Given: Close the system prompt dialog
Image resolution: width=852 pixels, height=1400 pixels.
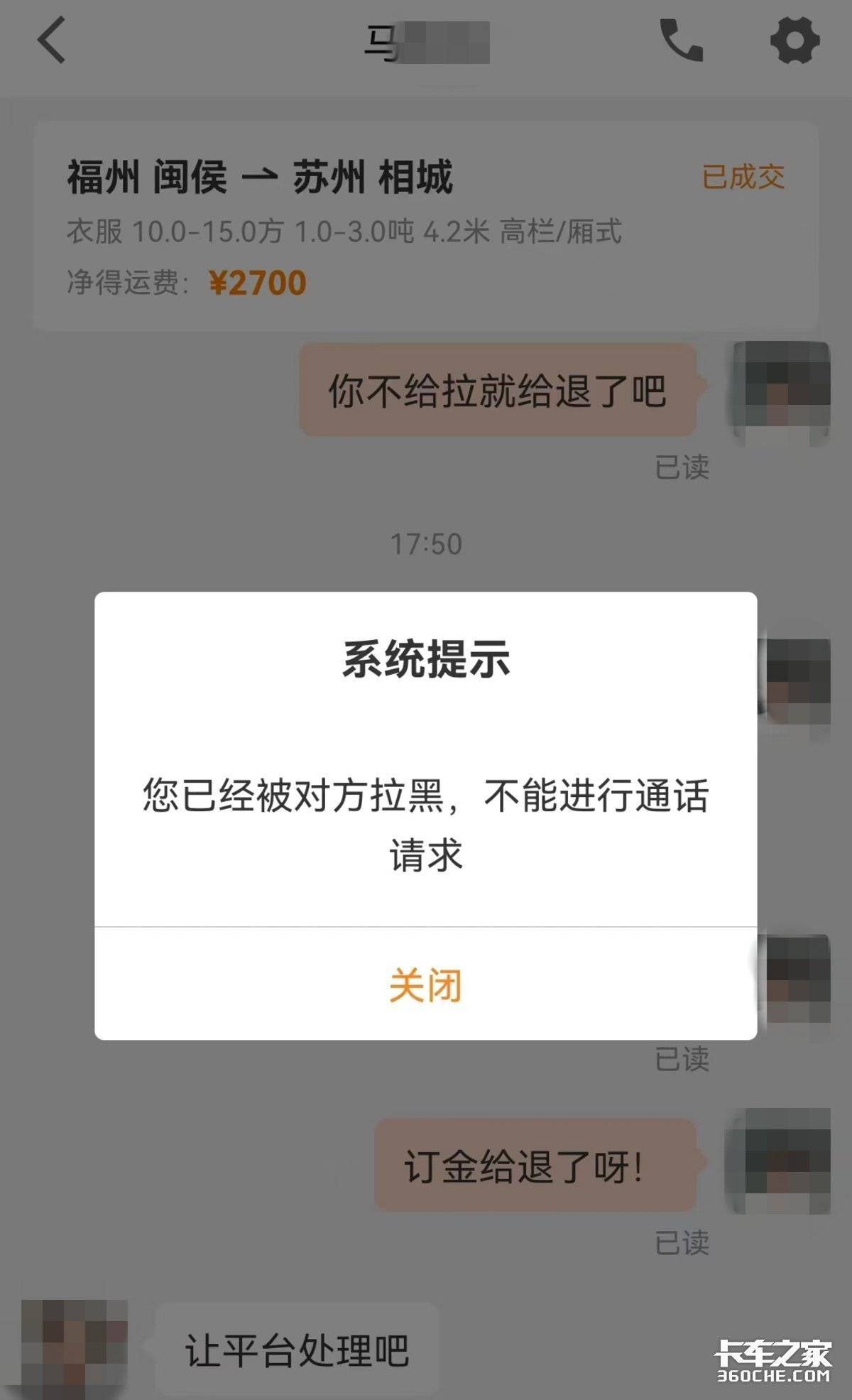Looking at the screenshot, I should (425, 984).
